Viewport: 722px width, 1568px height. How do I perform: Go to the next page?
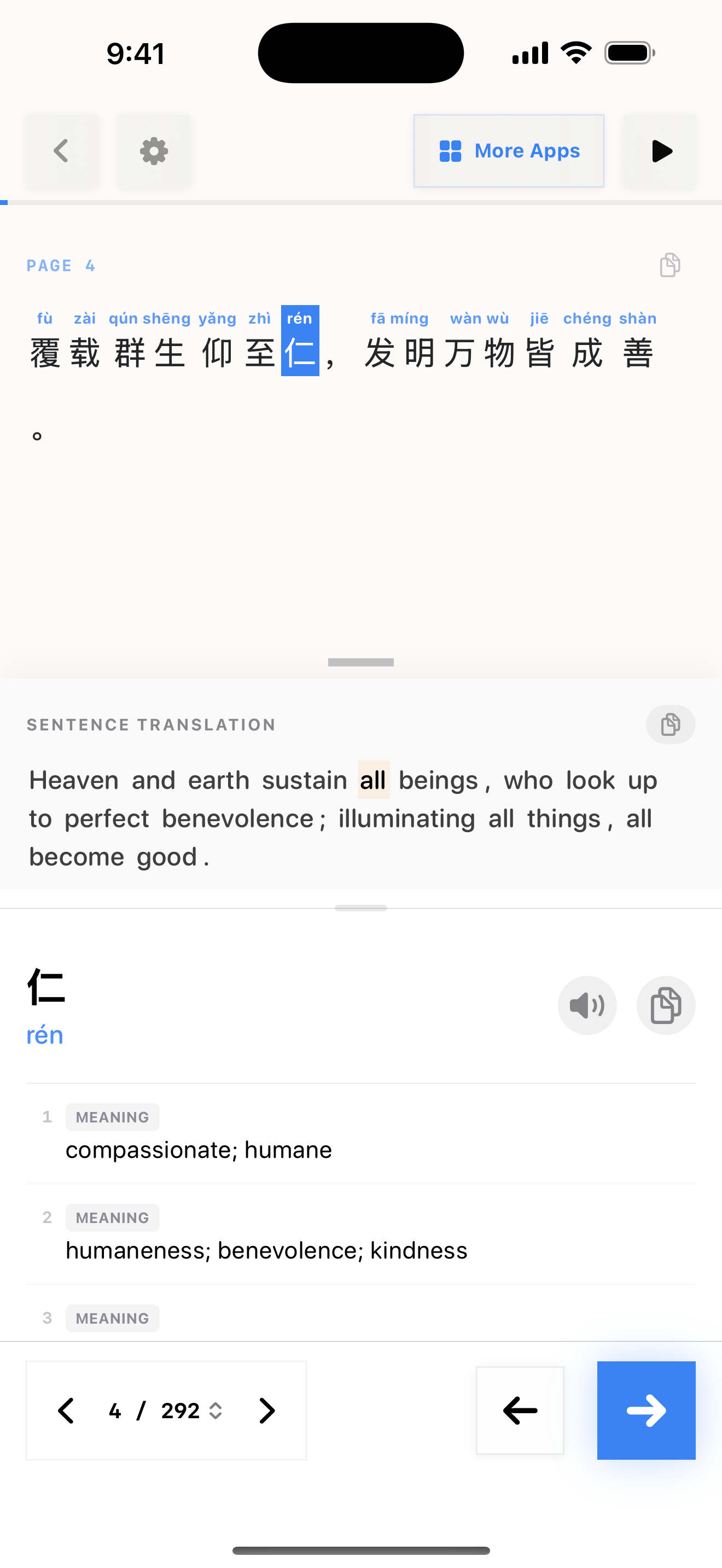266,1411
